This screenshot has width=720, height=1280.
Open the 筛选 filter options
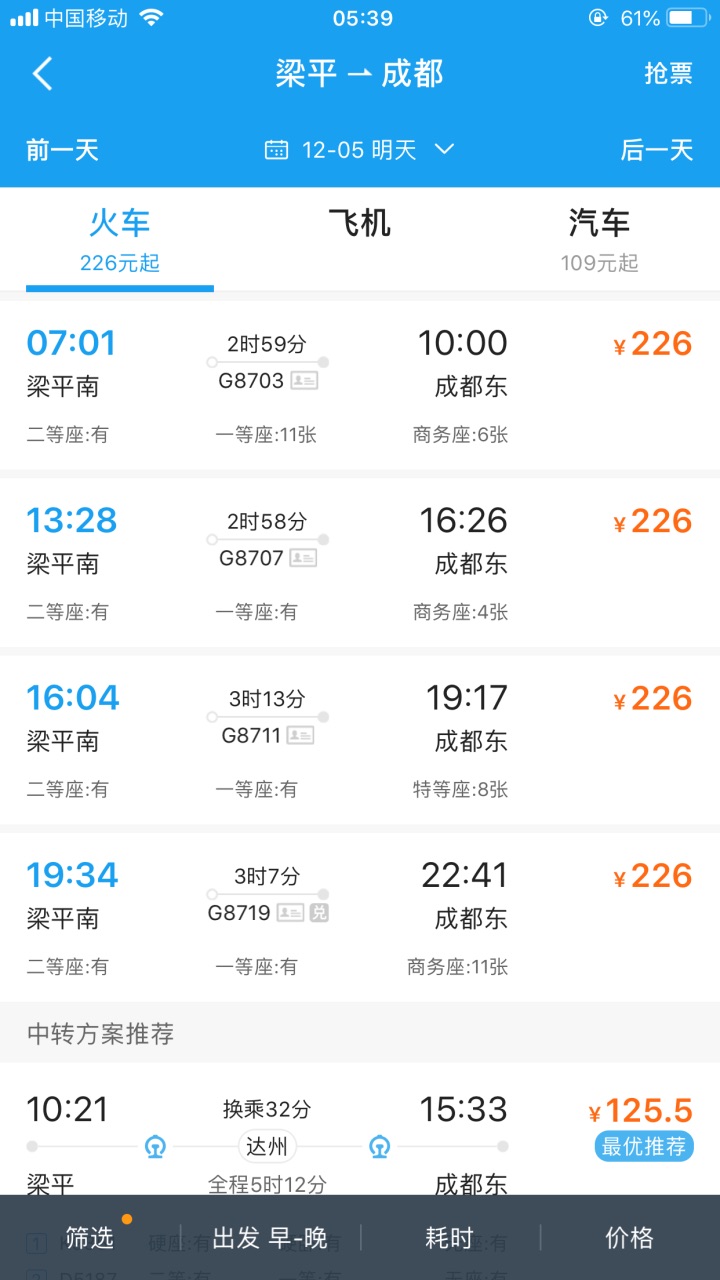tap(90, 1238)
